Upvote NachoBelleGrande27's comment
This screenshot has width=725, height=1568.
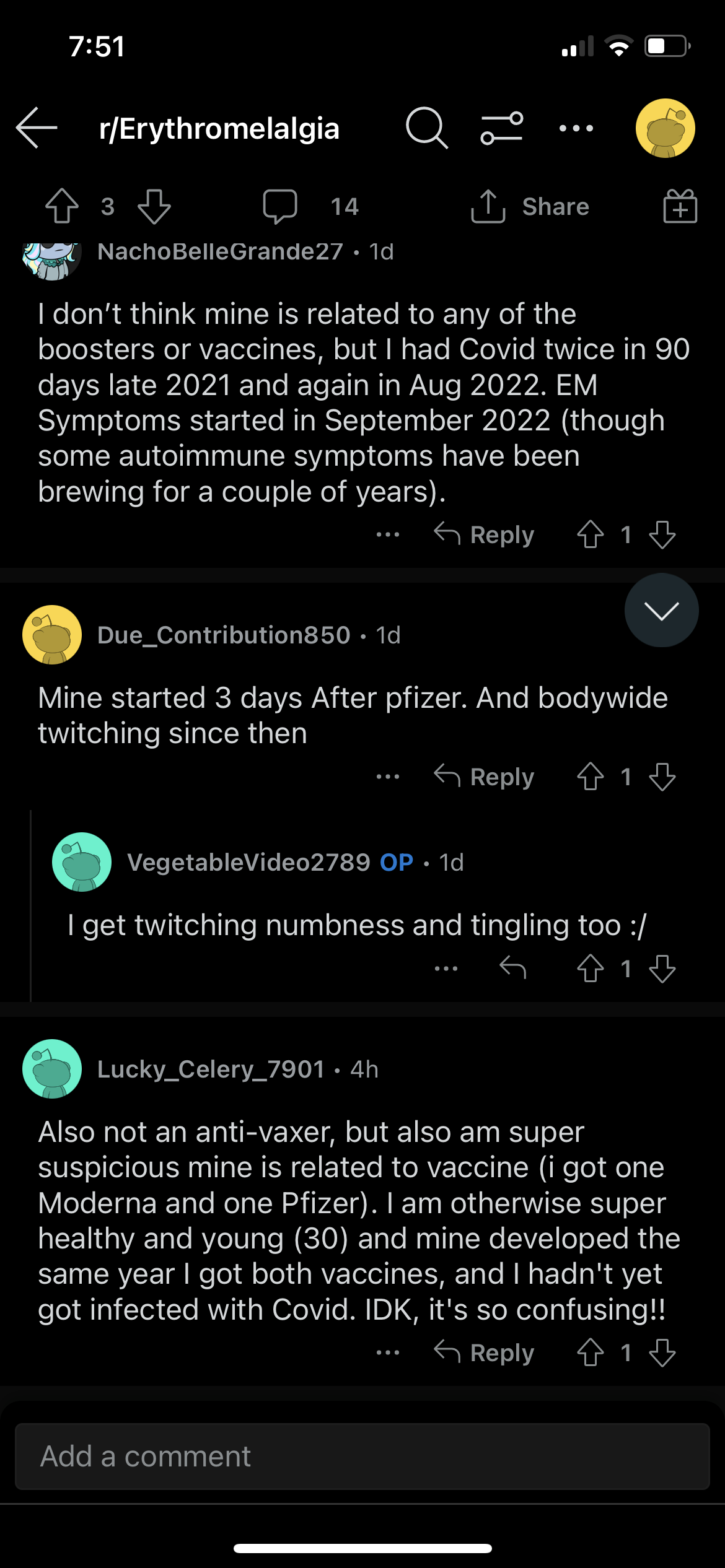[590, 534]
